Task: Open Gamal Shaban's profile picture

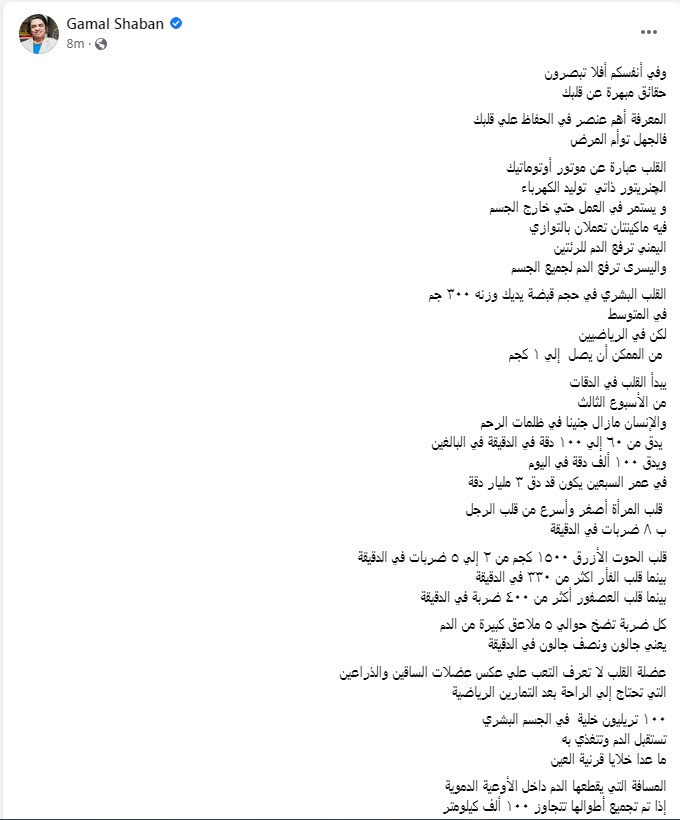Action: coord(37,35)
